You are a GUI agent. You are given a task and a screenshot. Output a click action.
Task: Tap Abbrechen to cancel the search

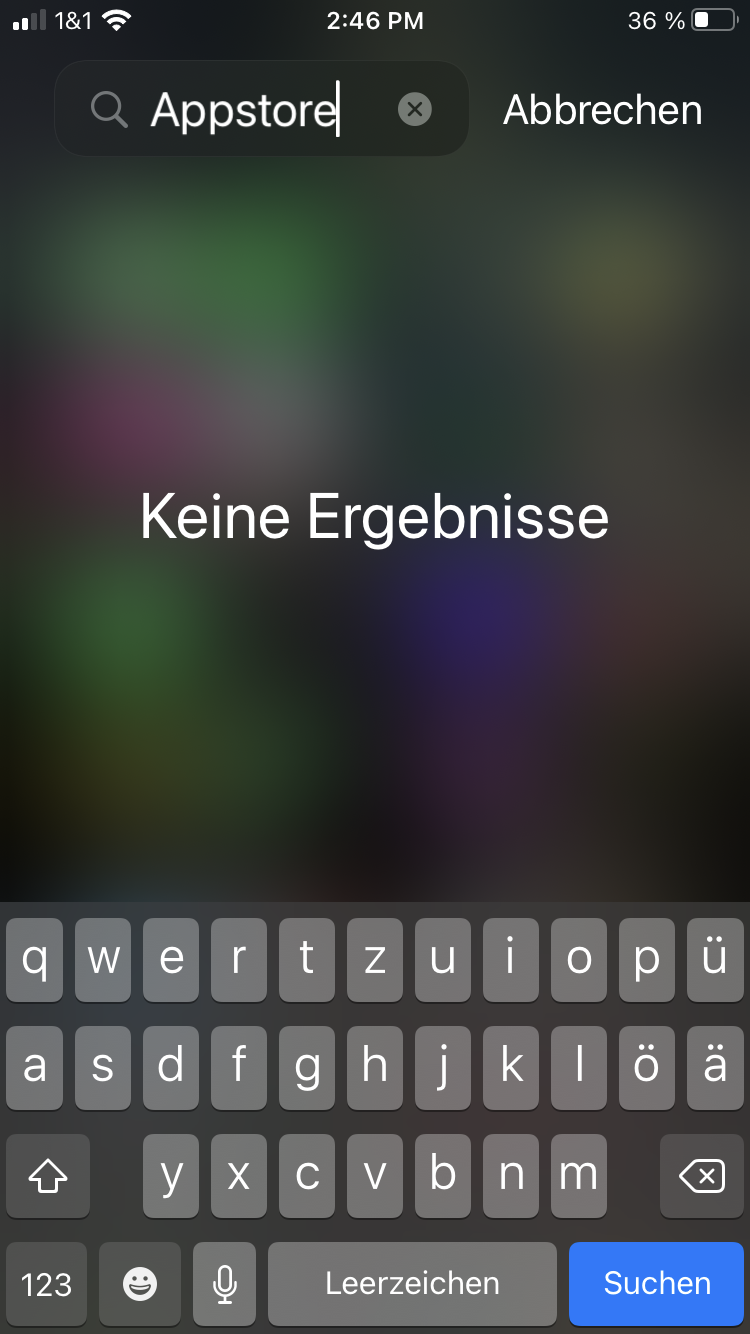coord(603,110)
